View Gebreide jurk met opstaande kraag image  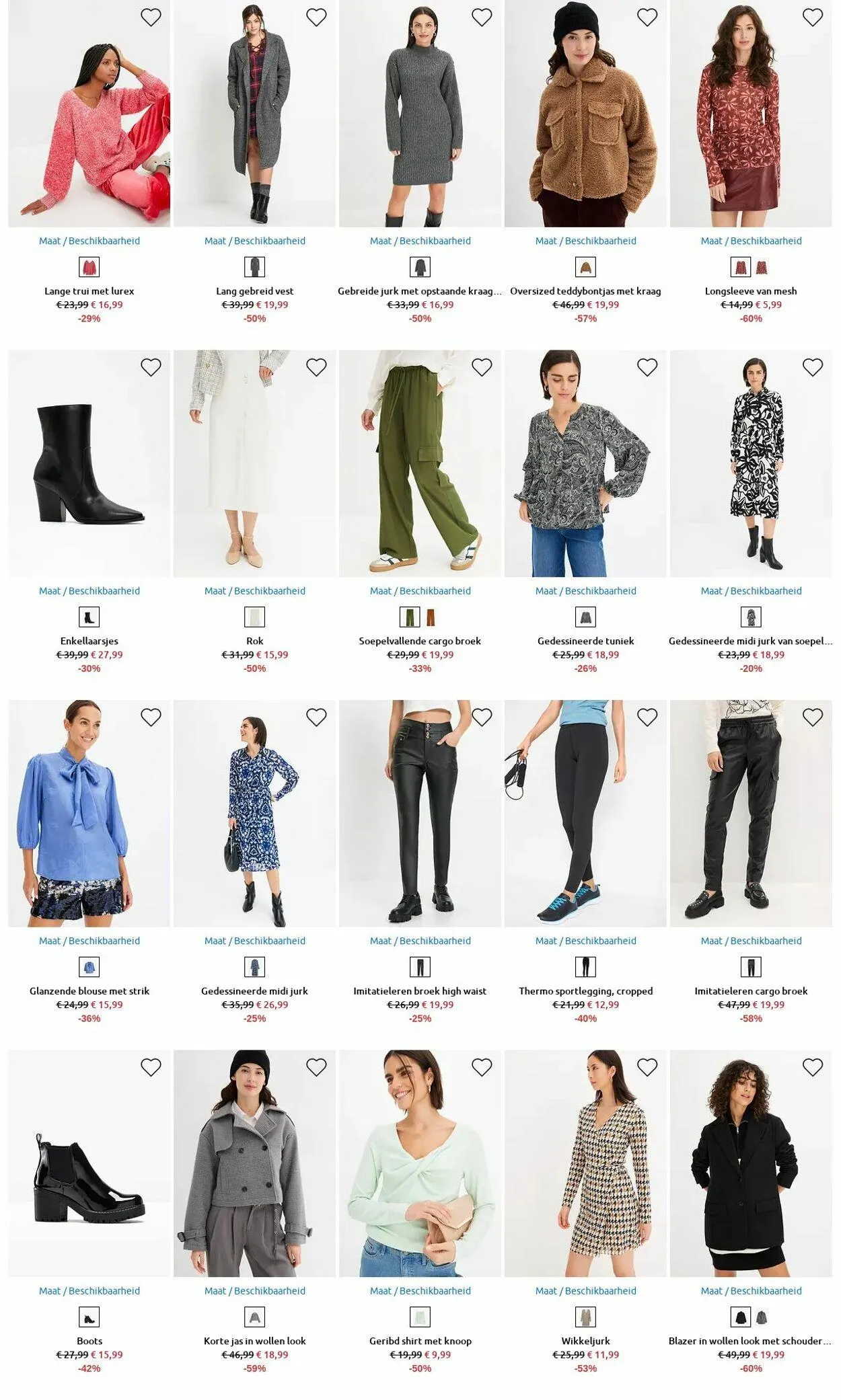coord(420,114)
